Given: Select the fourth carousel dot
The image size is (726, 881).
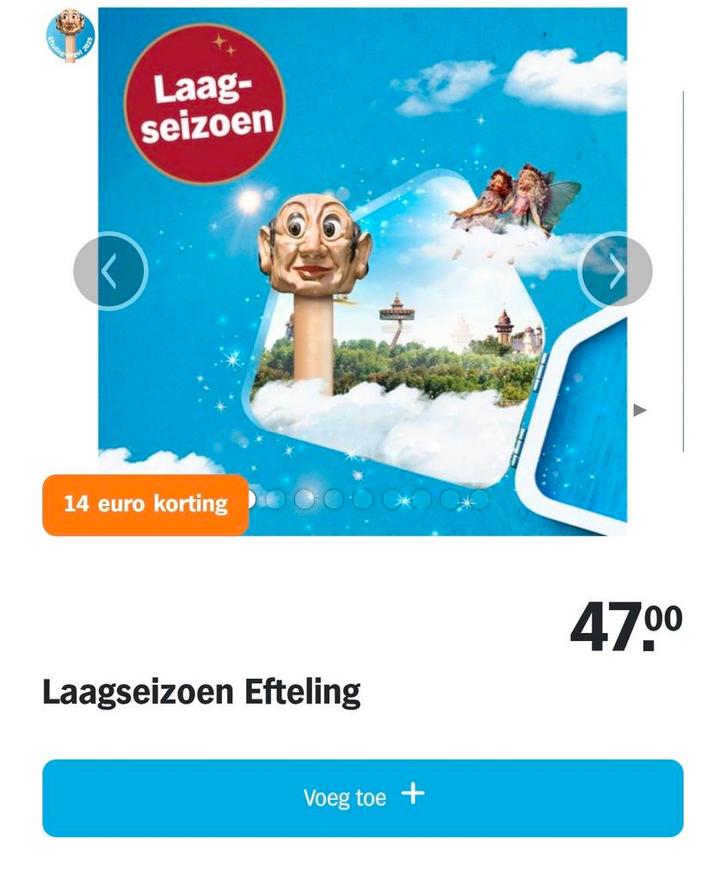Looking at the screenshot, I should [x=332, y=498].
